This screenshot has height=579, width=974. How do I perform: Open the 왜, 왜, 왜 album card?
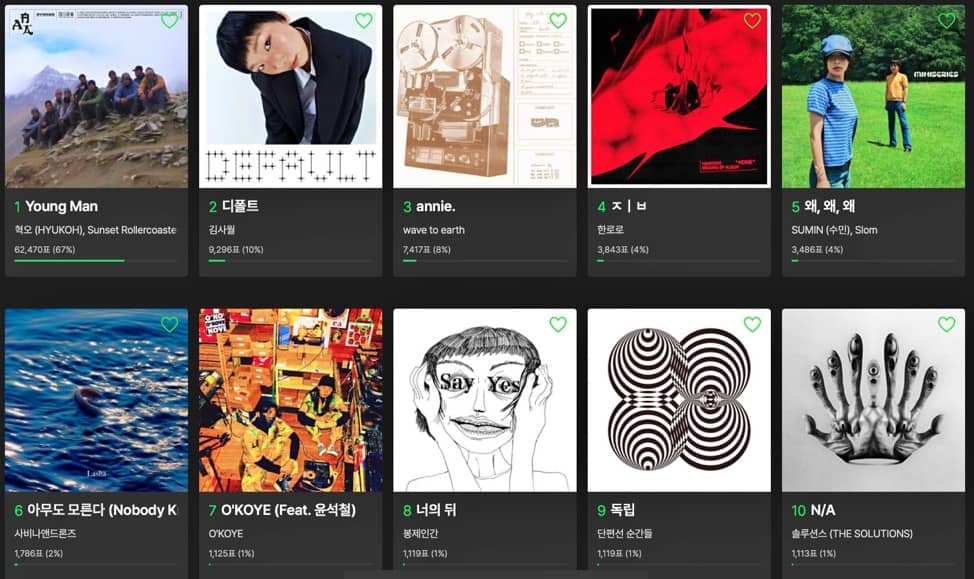[x=873, y=110]
